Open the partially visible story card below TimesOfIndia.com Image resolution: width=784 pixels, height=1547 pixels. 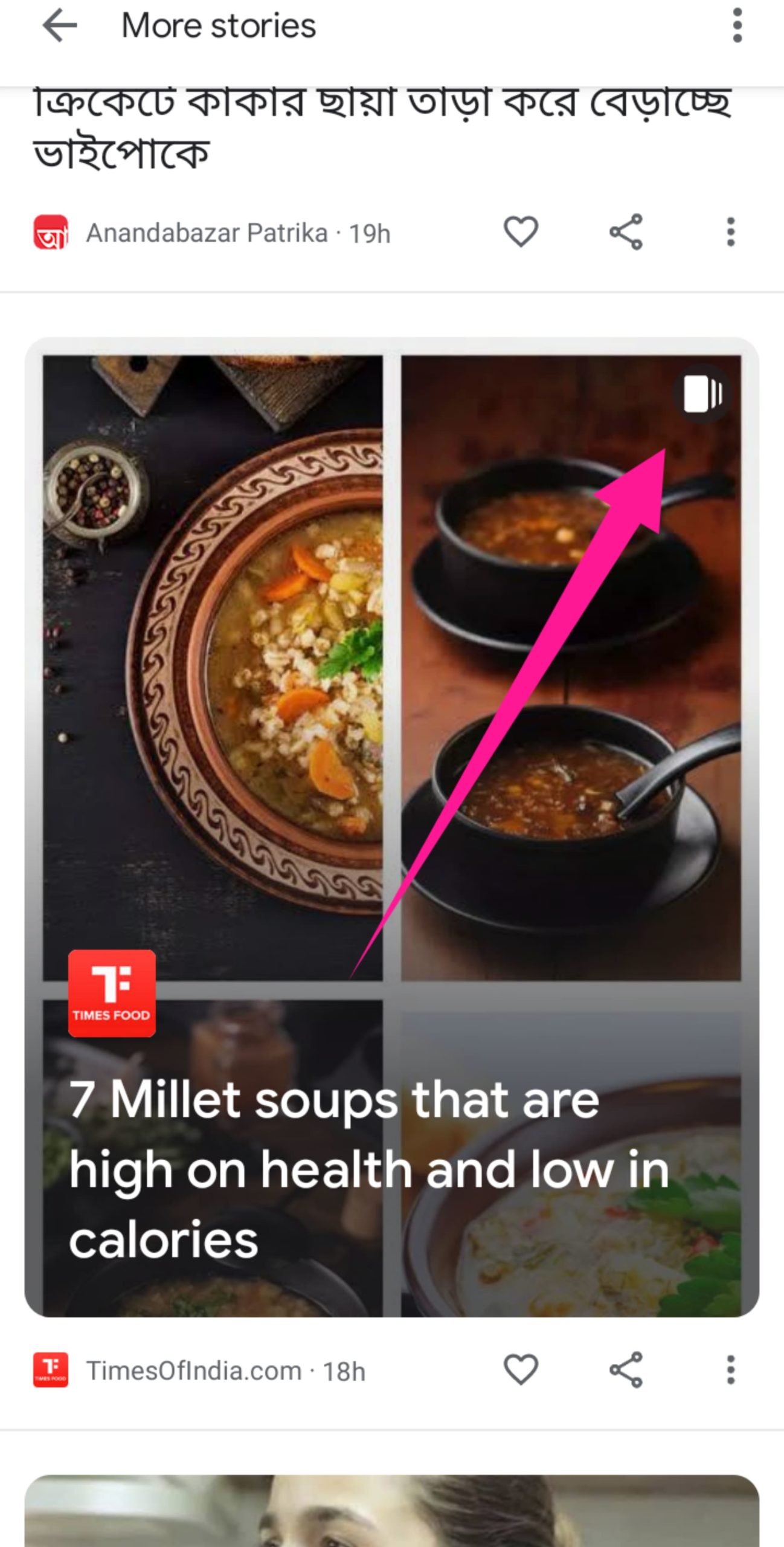[x=391, y=1511]
